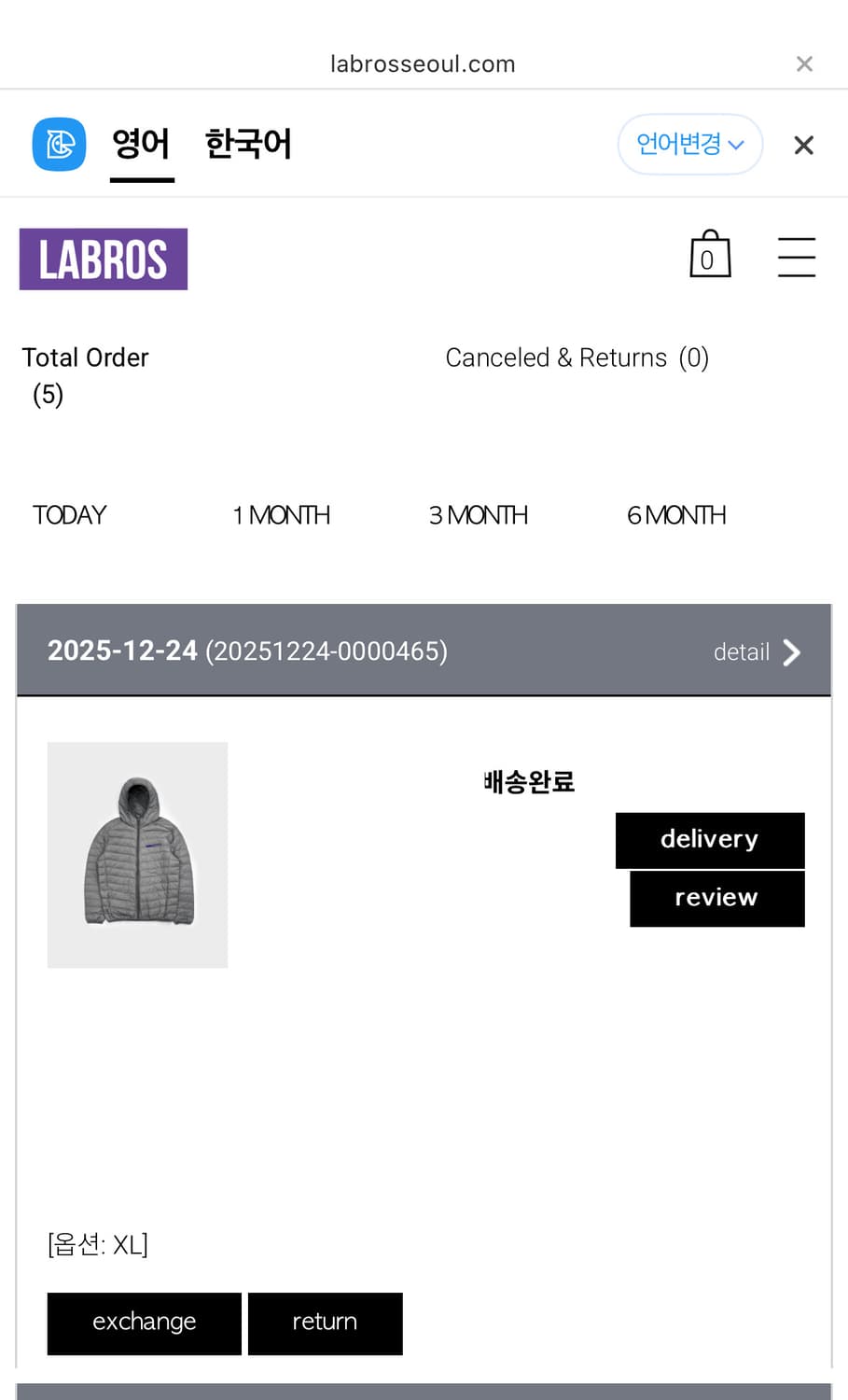The width and height of the screenshot is (848, 1400).
Task: Expand the 언어변경 language dropdown
Action: tap(689, 145)
